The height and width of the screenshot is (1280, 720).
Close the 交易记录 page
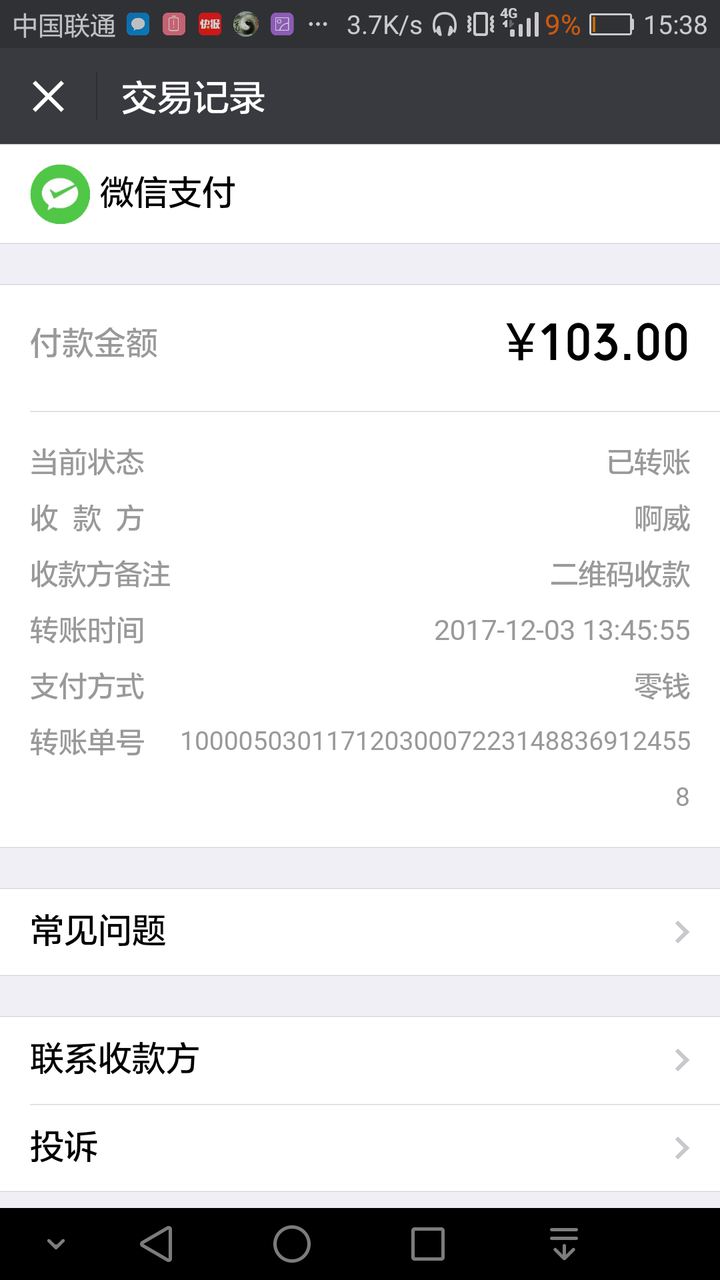point(48,97)
